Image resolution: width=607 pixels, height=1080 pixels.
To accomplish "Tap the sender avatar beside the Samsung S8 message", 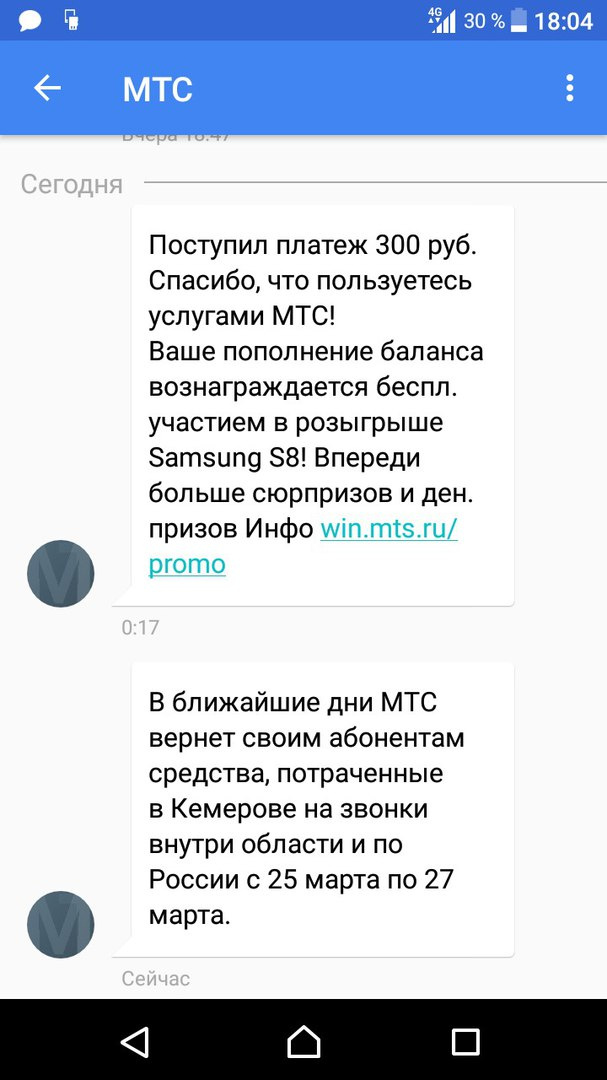I will point(60,573).
